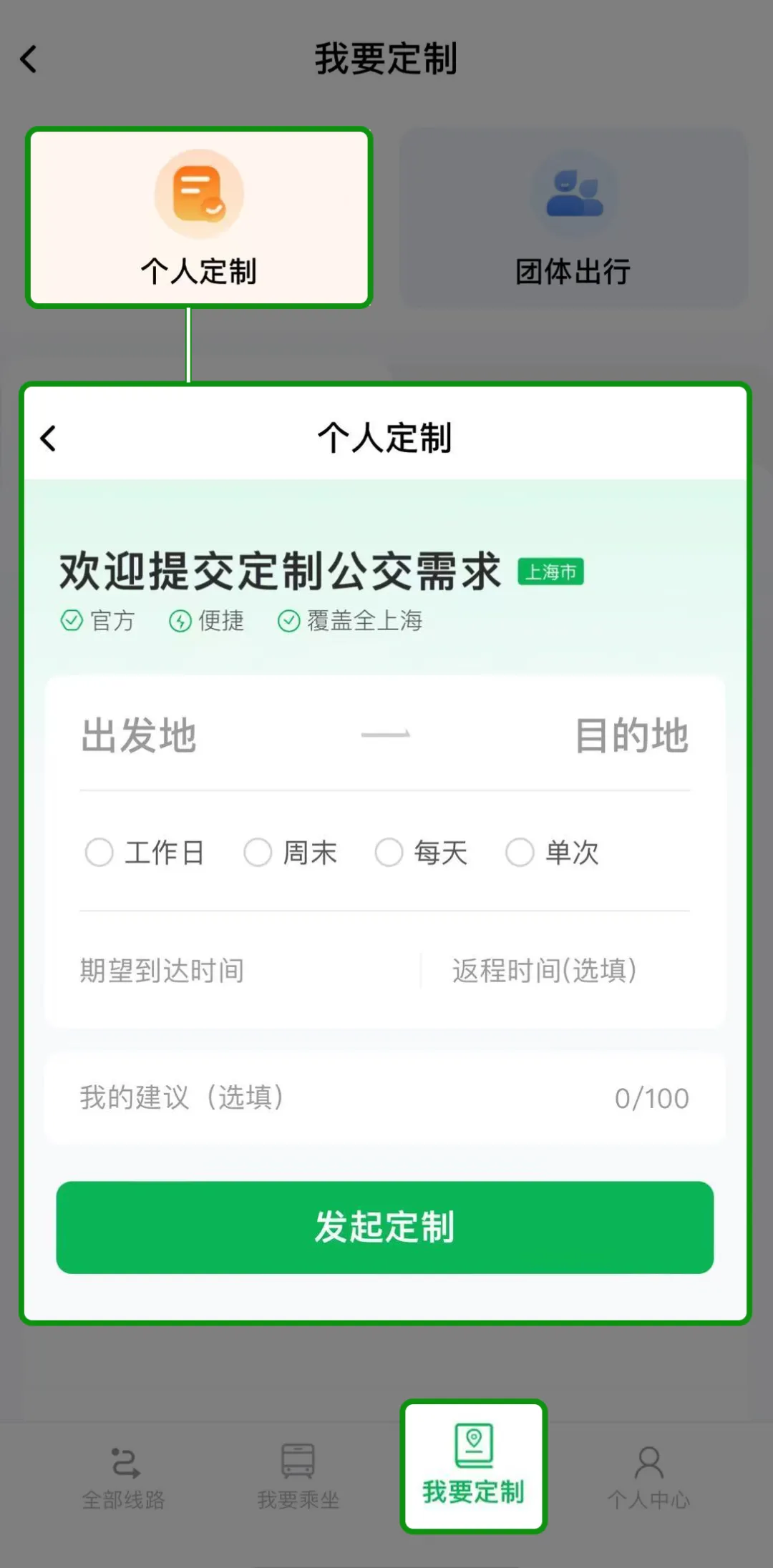Select the 个人定制 orange notebook icon
The image size is (773, 1568).
(199, 193)
